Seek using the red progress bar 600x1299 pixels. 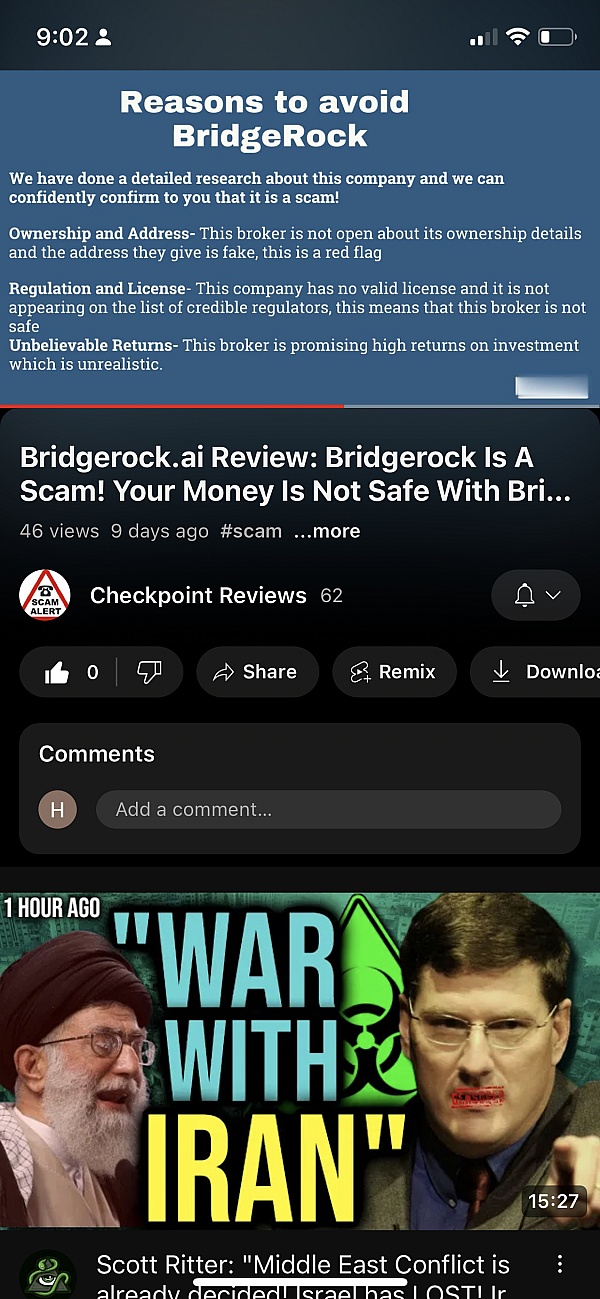[x=343, y=406]
